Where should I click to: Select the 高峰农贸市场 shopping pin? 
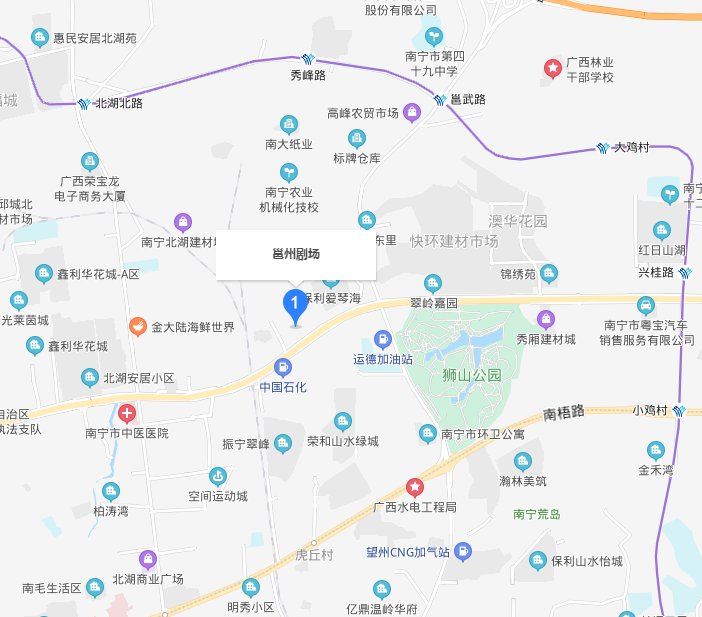click(412, 113)
